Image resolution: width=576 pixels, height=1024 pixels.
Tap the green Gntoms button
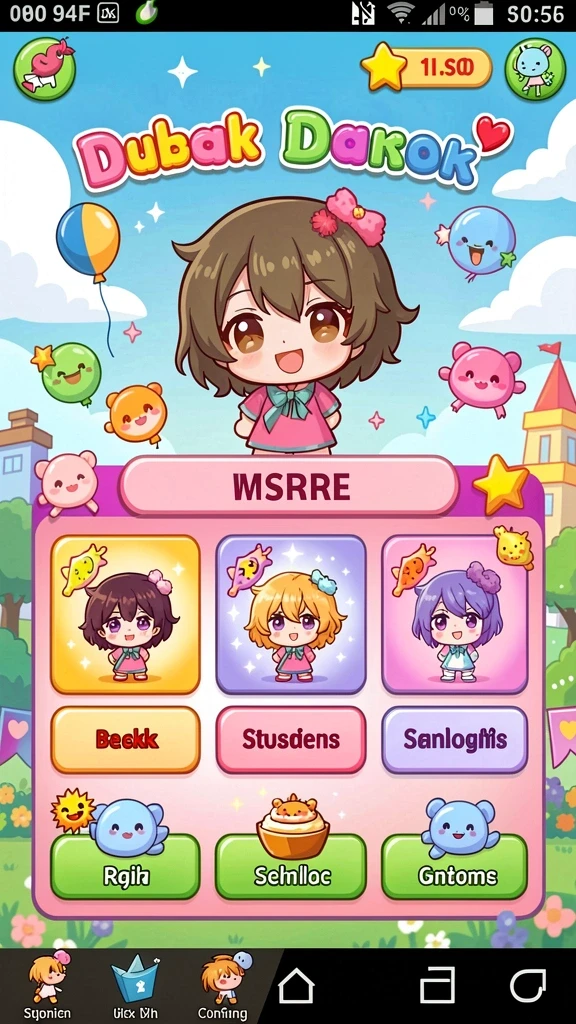click(x=455, y=867)
